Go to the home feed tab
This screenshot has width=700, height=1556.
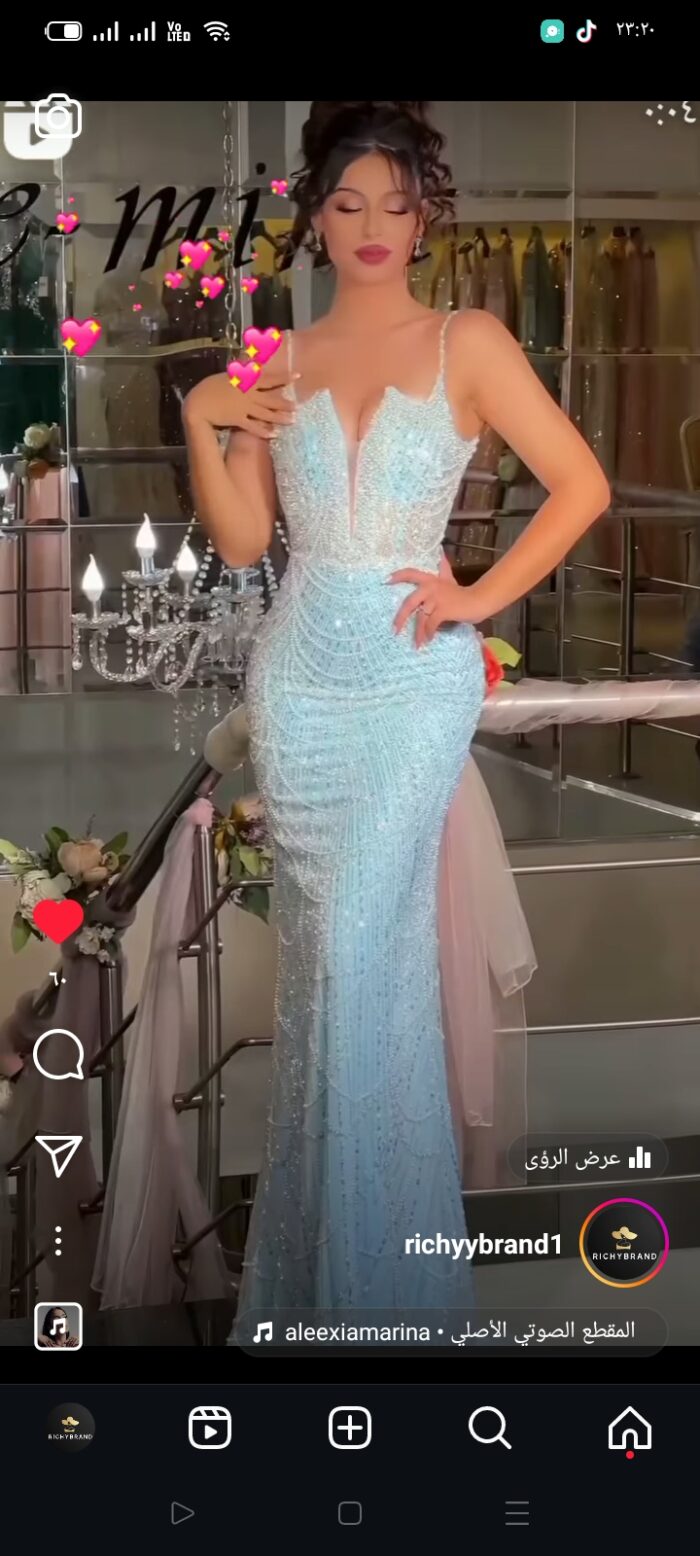pyautogui.click(x=630, y=1428)
